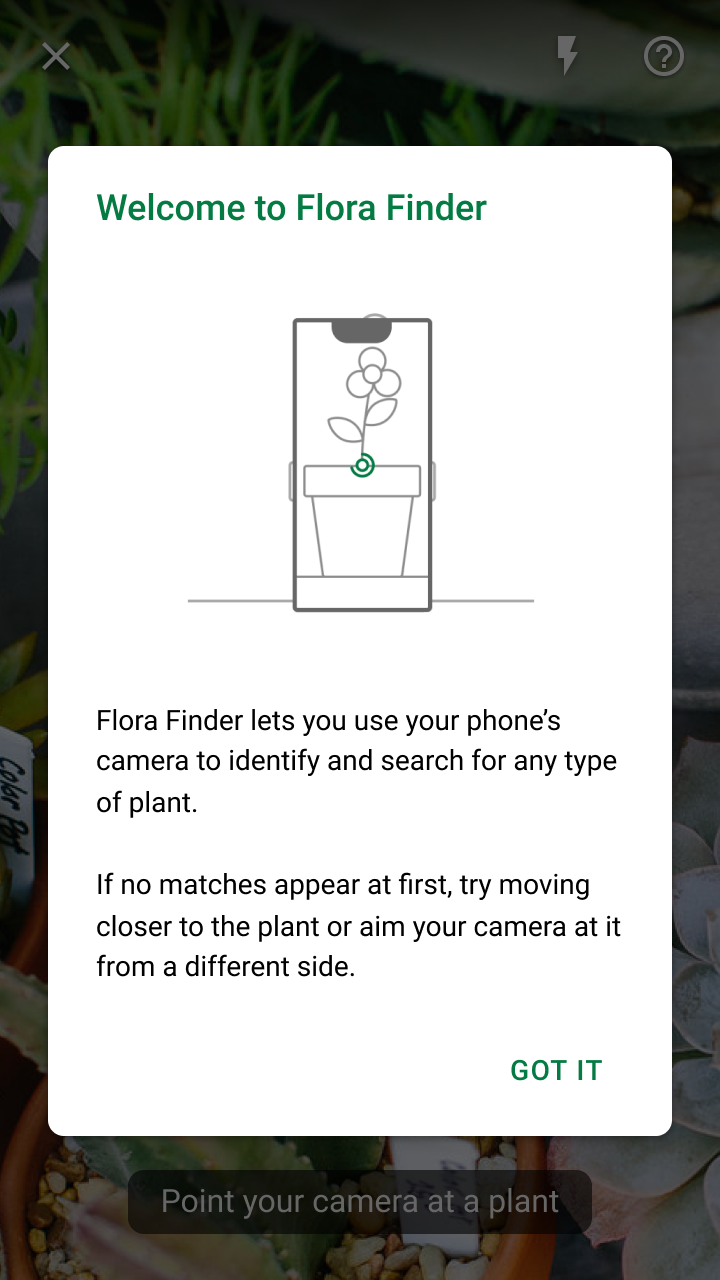
Task: Close the camera view with the X
Action: point(56,56)
